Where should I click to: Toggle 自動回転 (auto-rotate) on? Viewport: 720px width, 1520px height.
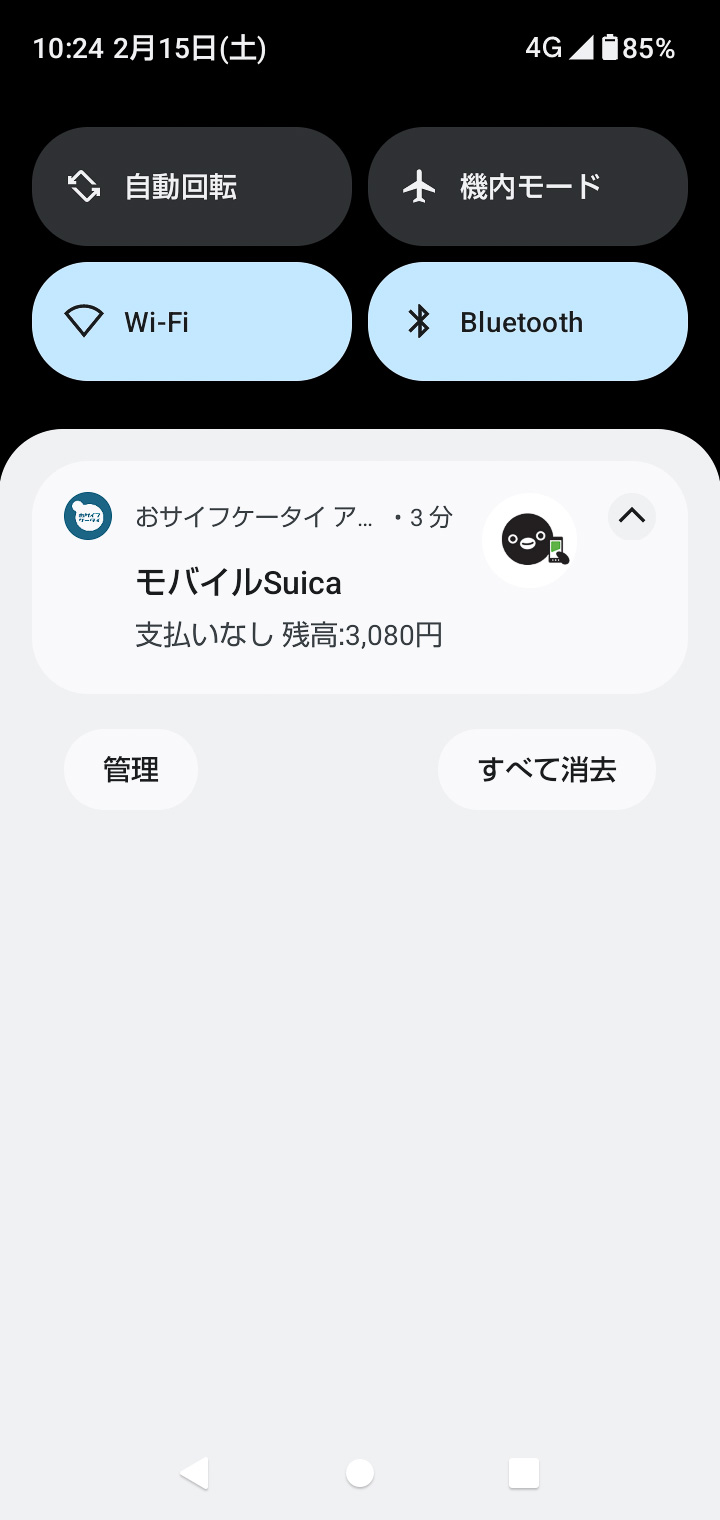(192, 186)
